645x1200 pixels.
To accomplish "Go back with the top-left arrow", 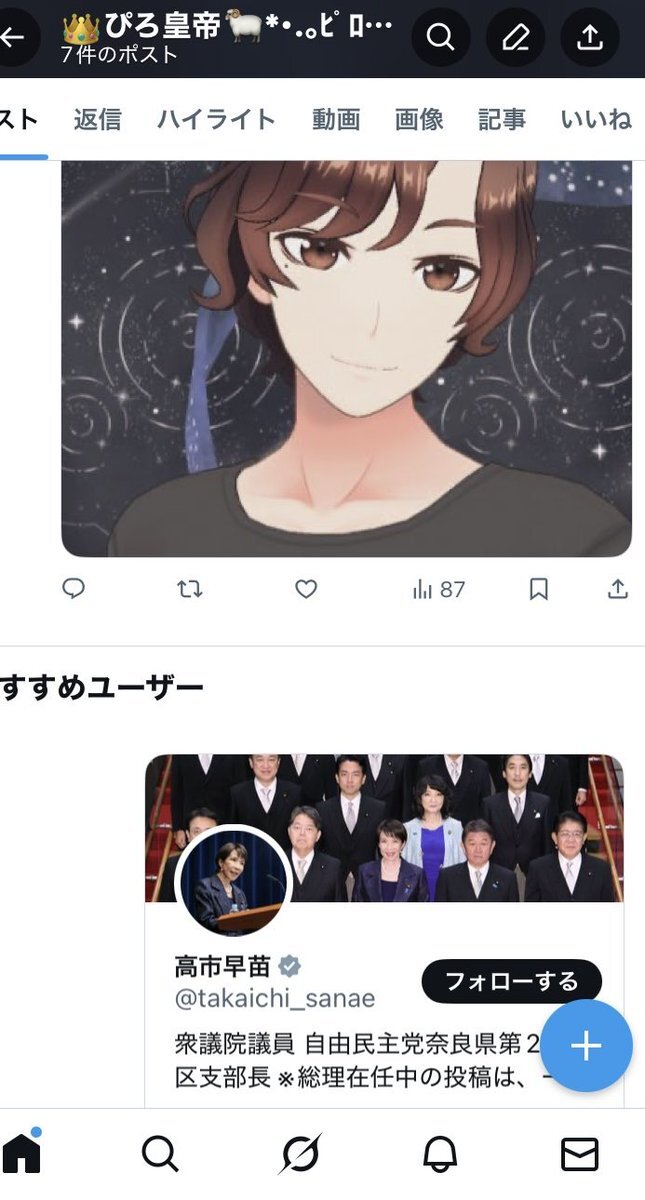I will (14, 38).
